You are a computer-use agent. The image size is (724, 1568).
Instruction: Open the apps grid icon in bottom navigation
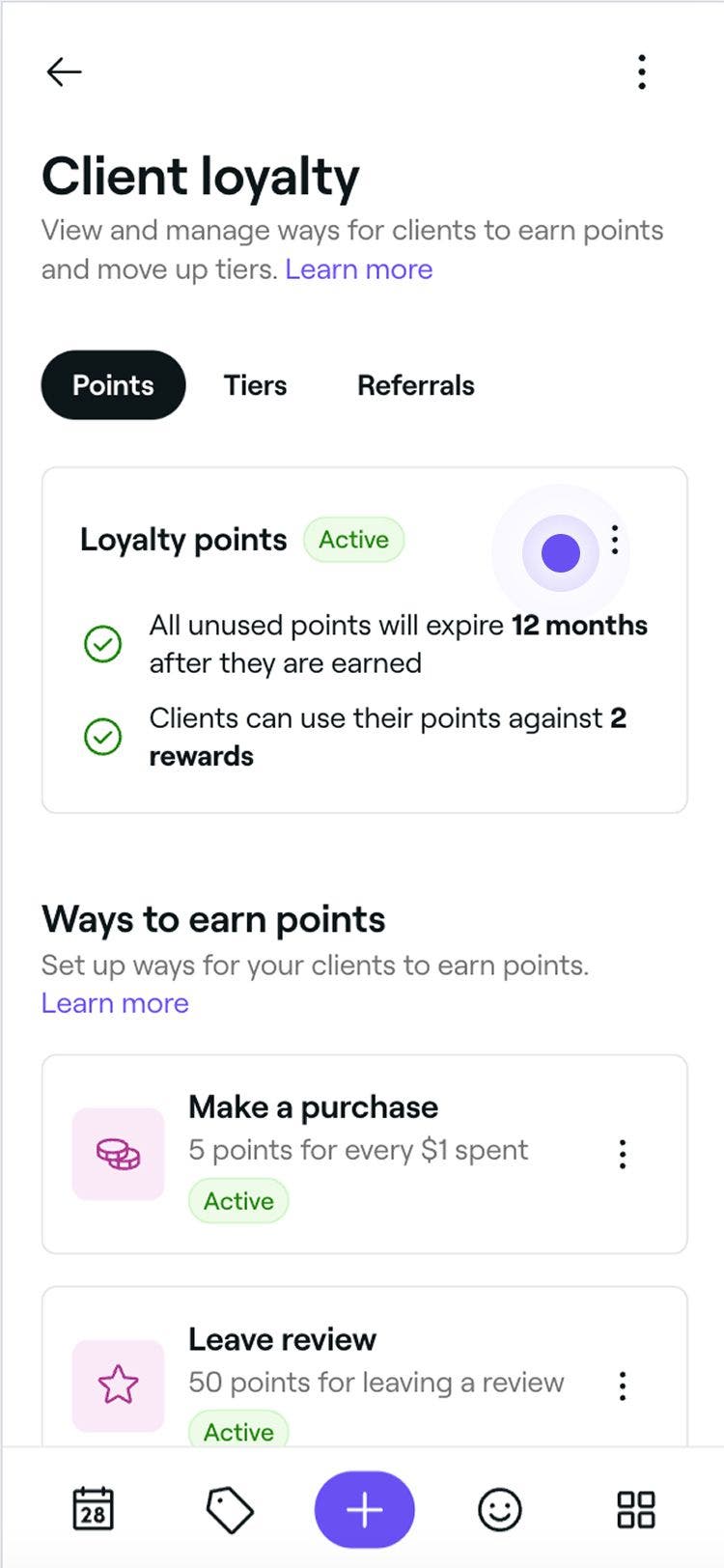(634, 1508)
